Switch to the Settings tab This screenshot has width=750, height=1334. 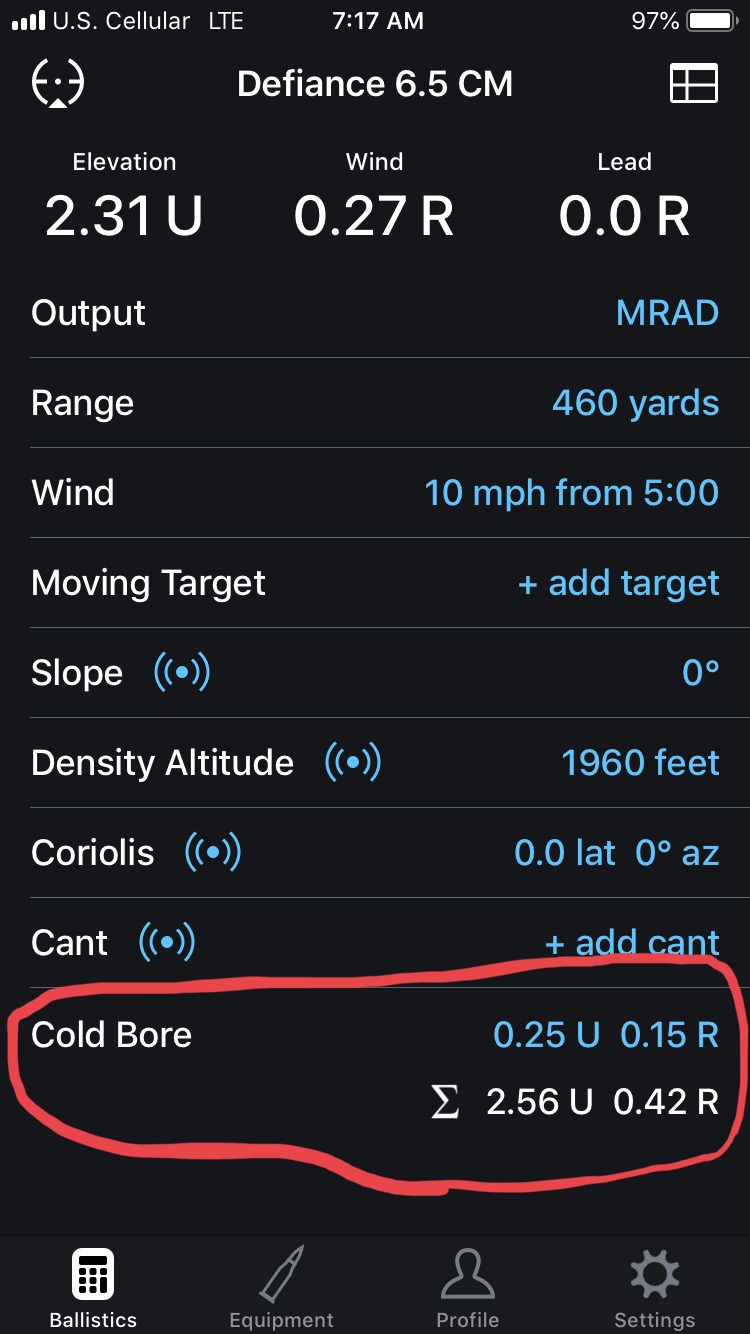[x=654, y=1288]
